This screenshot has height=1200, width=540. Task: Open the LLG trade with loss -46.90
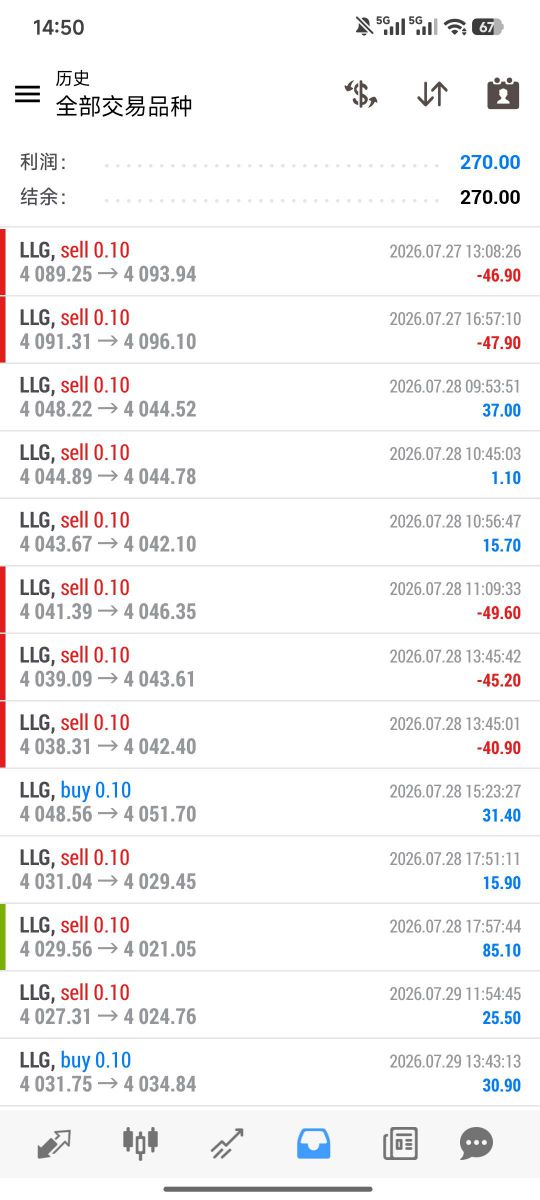coord(270,262)
